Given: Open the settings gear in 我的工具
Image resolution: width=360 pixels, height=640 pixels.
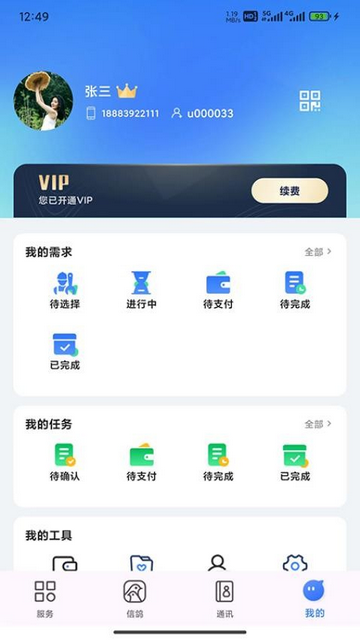Looking at the screenshot, I should pos(295,563).
